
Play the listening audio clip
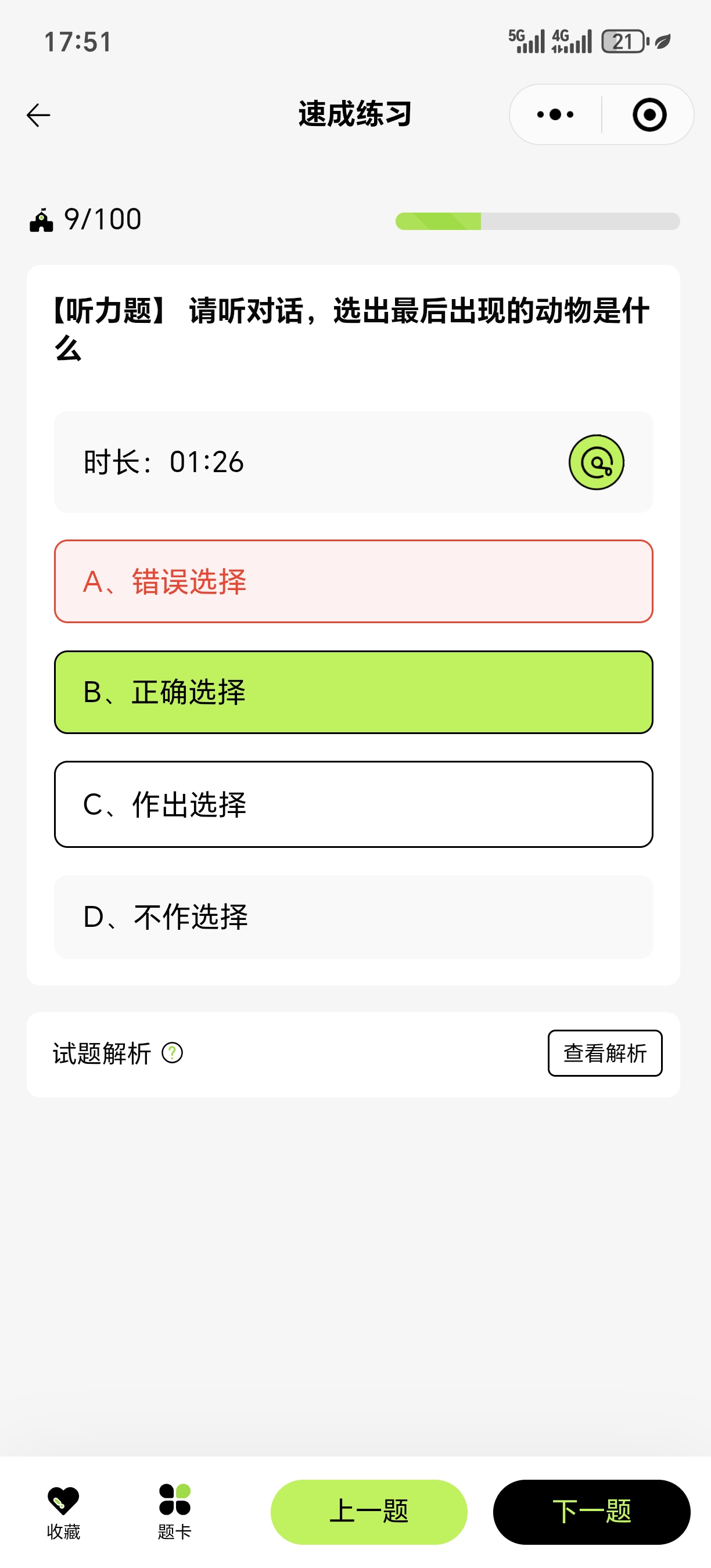597,462
